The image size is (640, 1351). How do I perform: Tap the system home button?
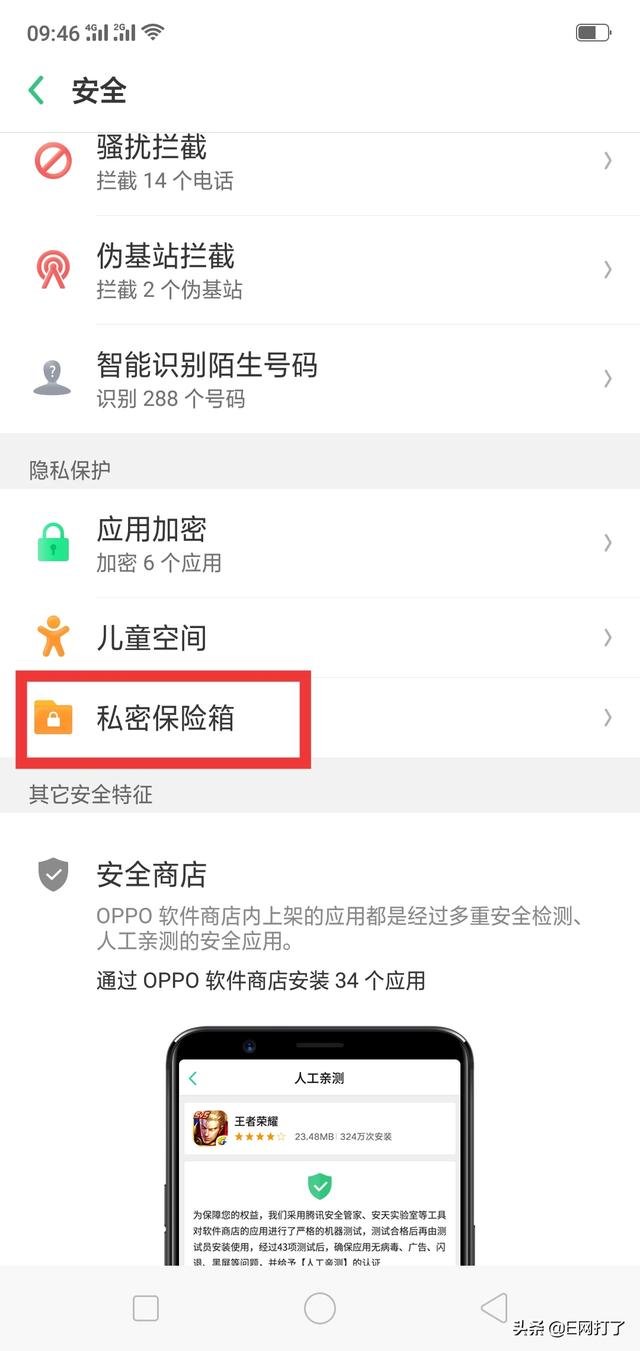[x=320, y=1307]
